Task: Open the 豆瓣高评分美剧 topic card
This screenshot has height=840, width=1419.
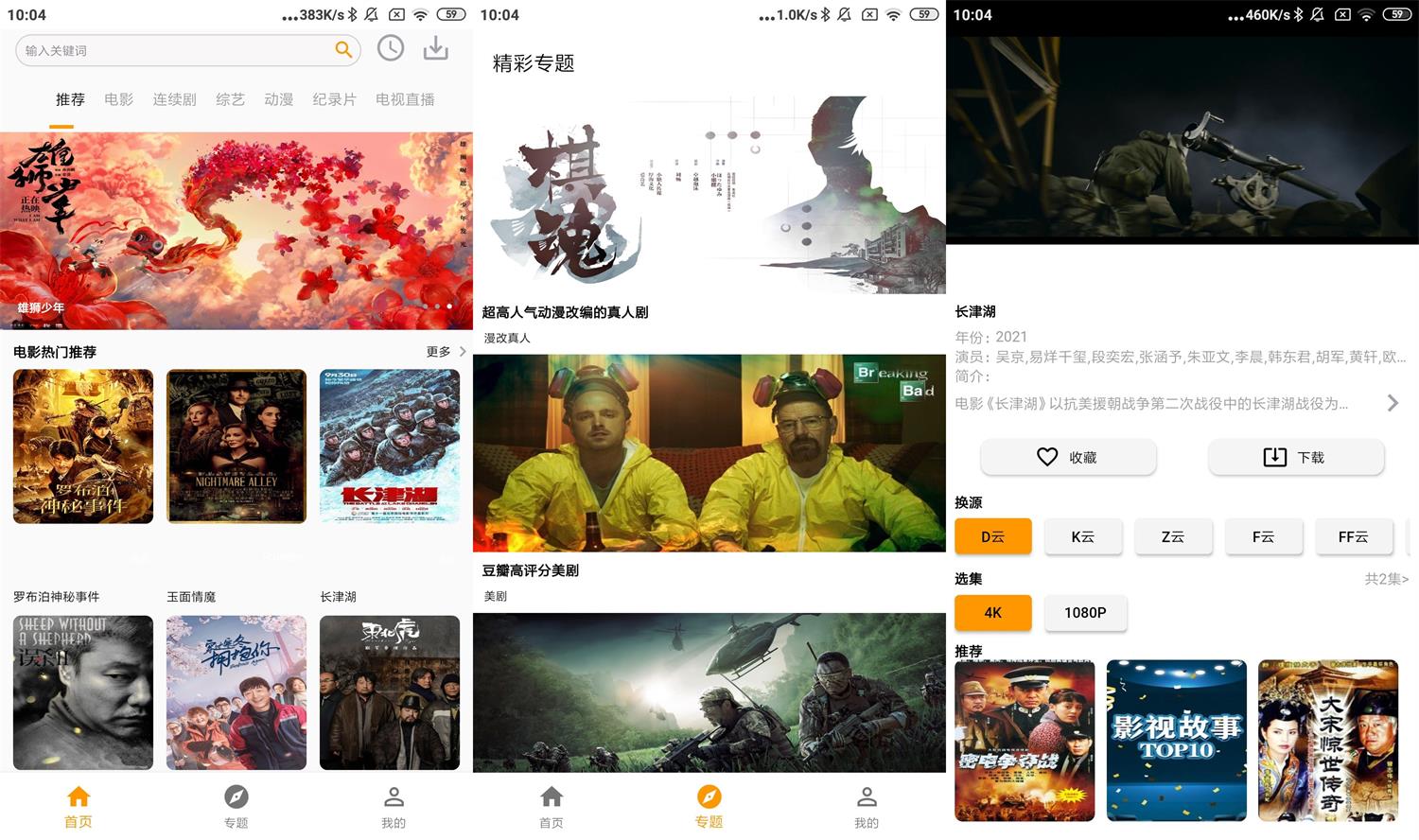Action: click(709, 452)
